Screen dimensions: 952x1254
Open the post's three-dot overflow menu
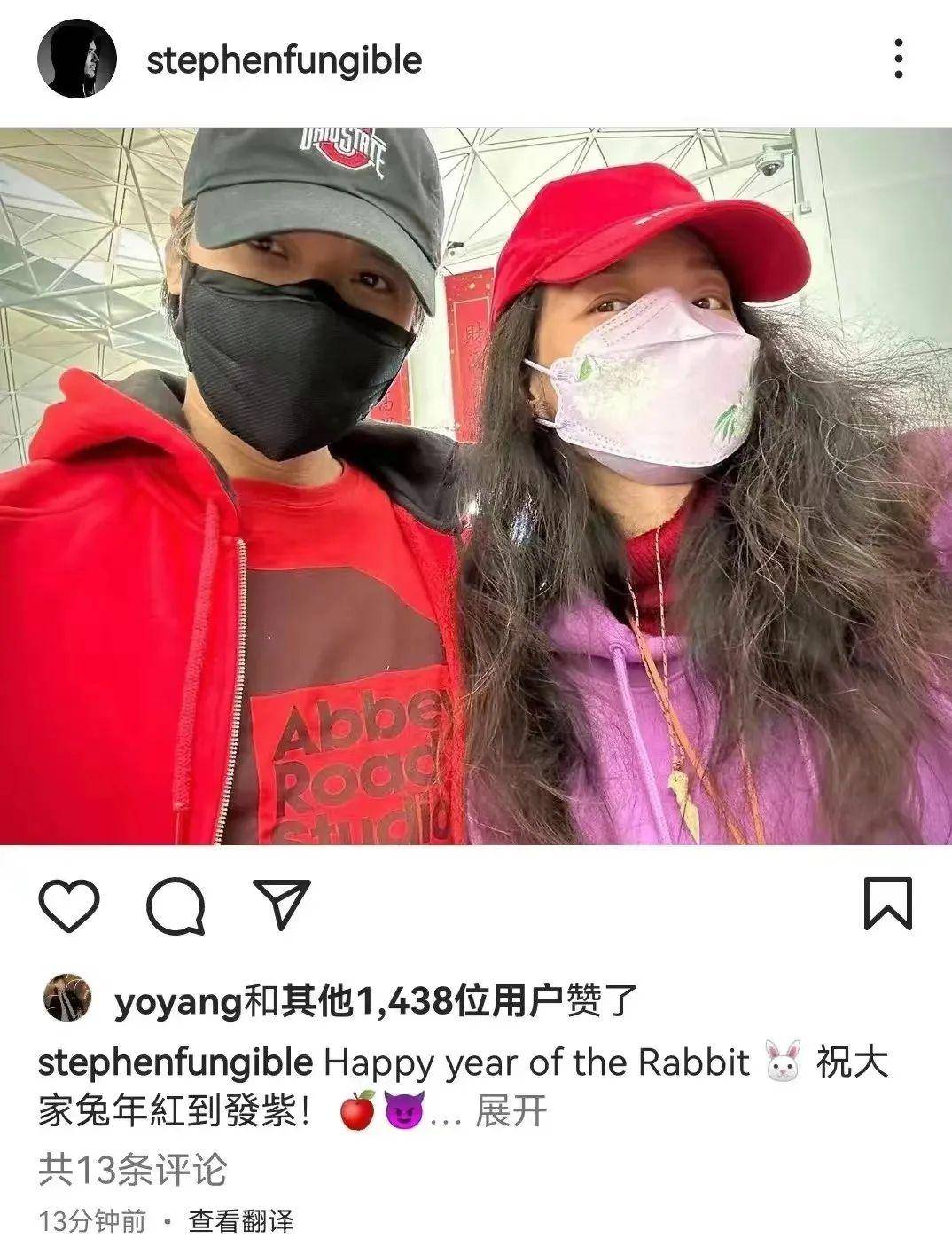tap(899, 59)
